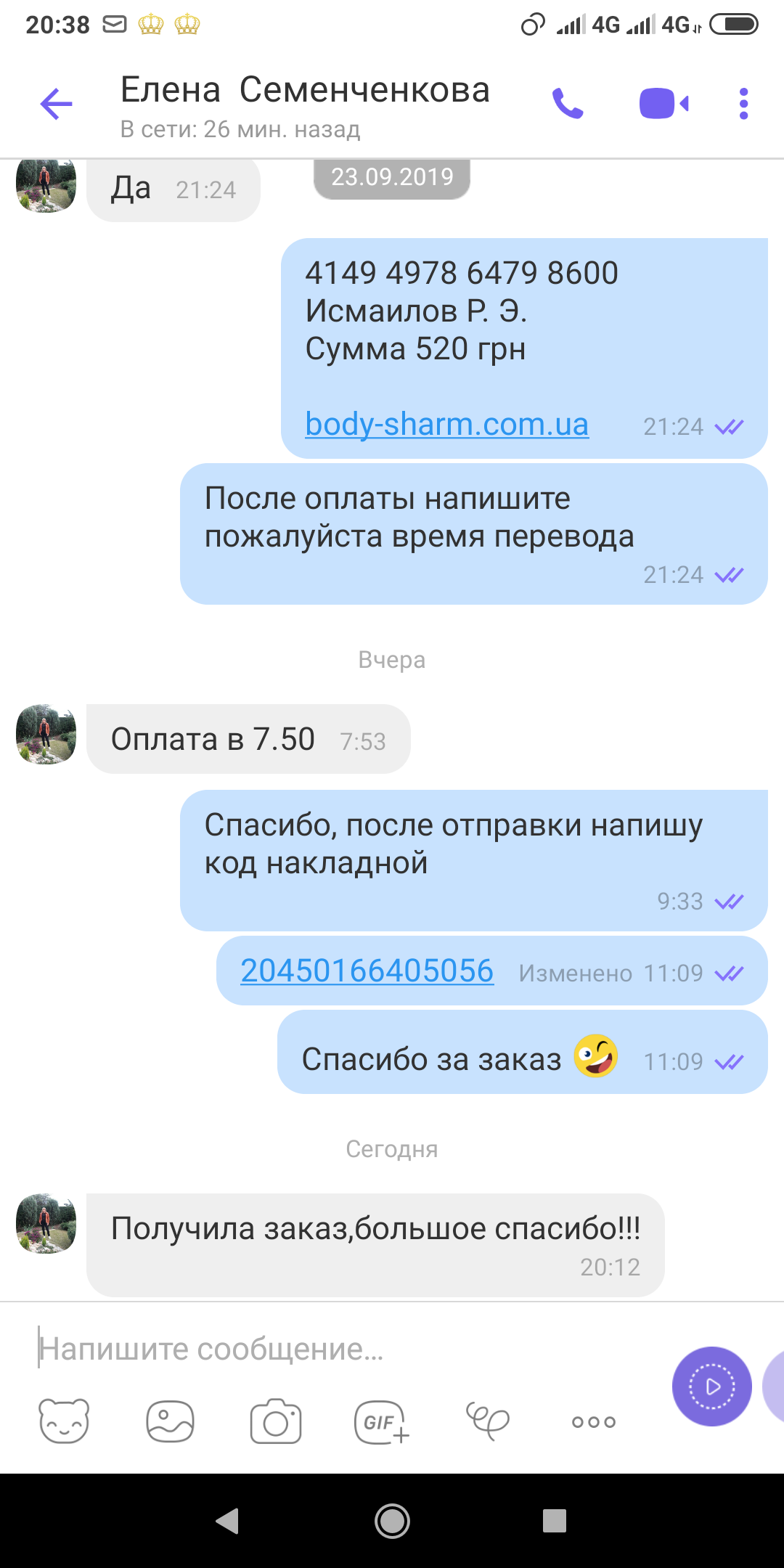Tap the purple video message record button

coord(711,1387)
